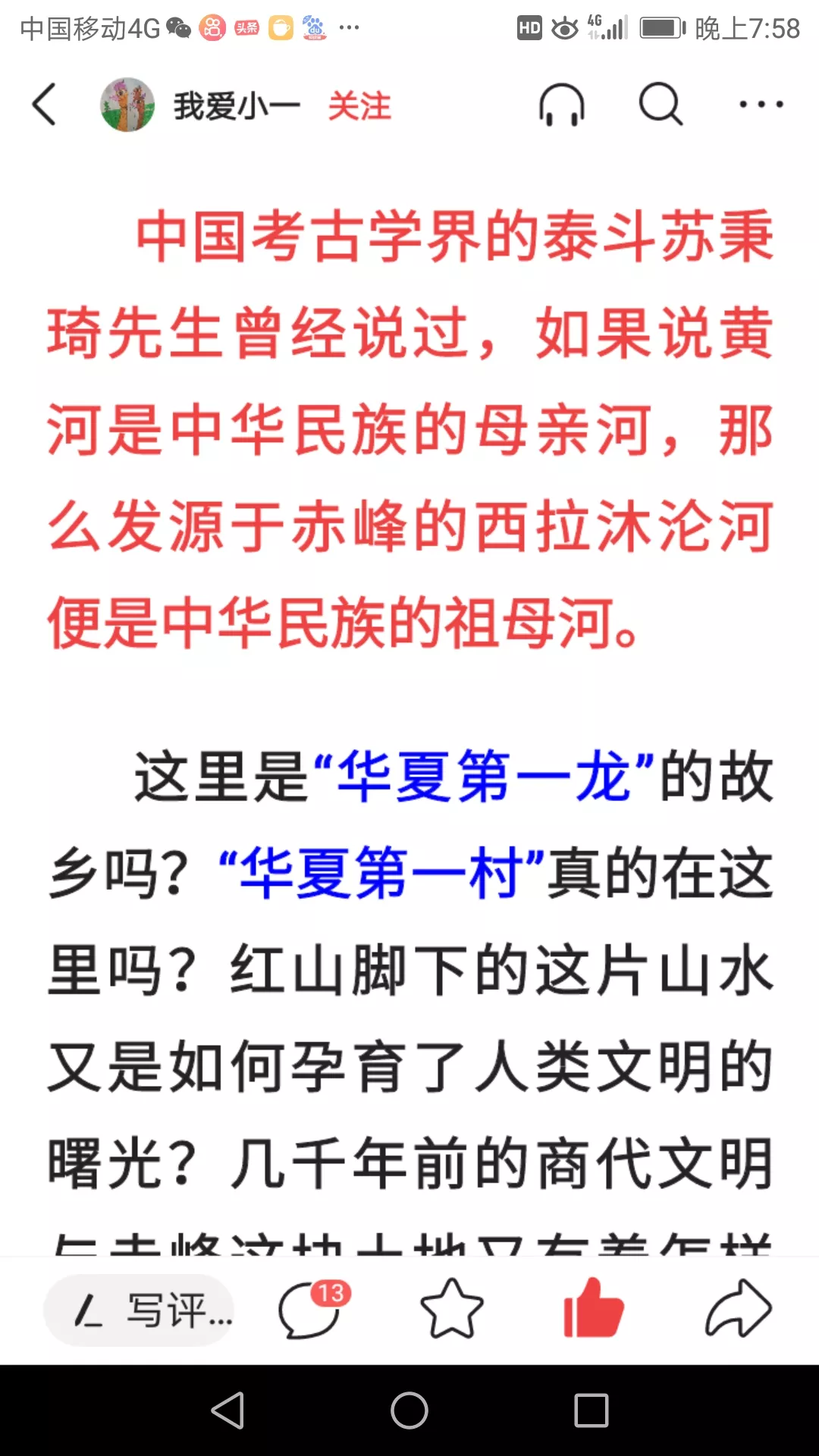
Task: Go back using the top-left arrow
Action: click(x=44, y=105)
